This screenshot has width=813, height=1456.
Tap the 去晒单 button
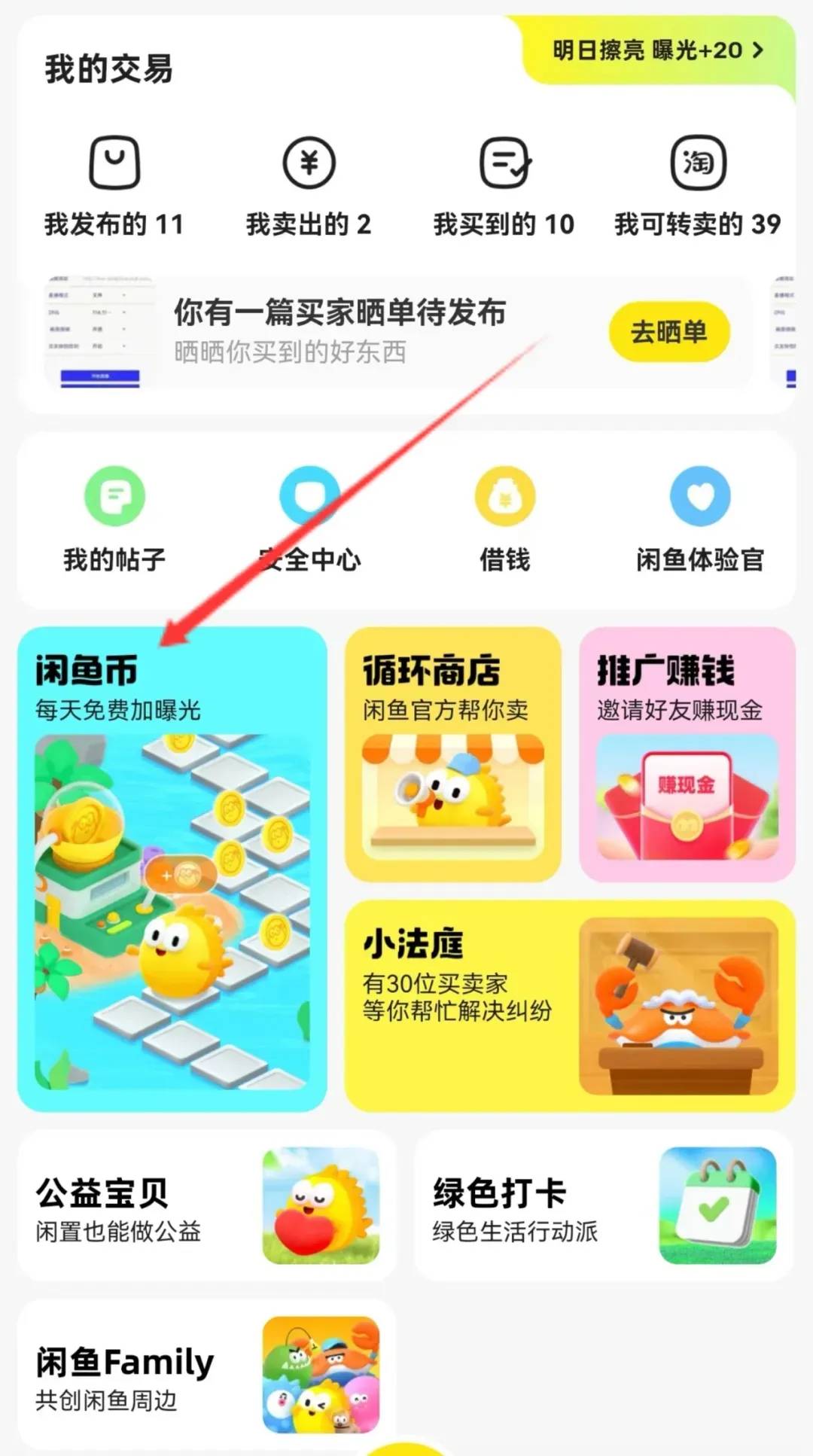pyautogui.click(x=668, y=332)
